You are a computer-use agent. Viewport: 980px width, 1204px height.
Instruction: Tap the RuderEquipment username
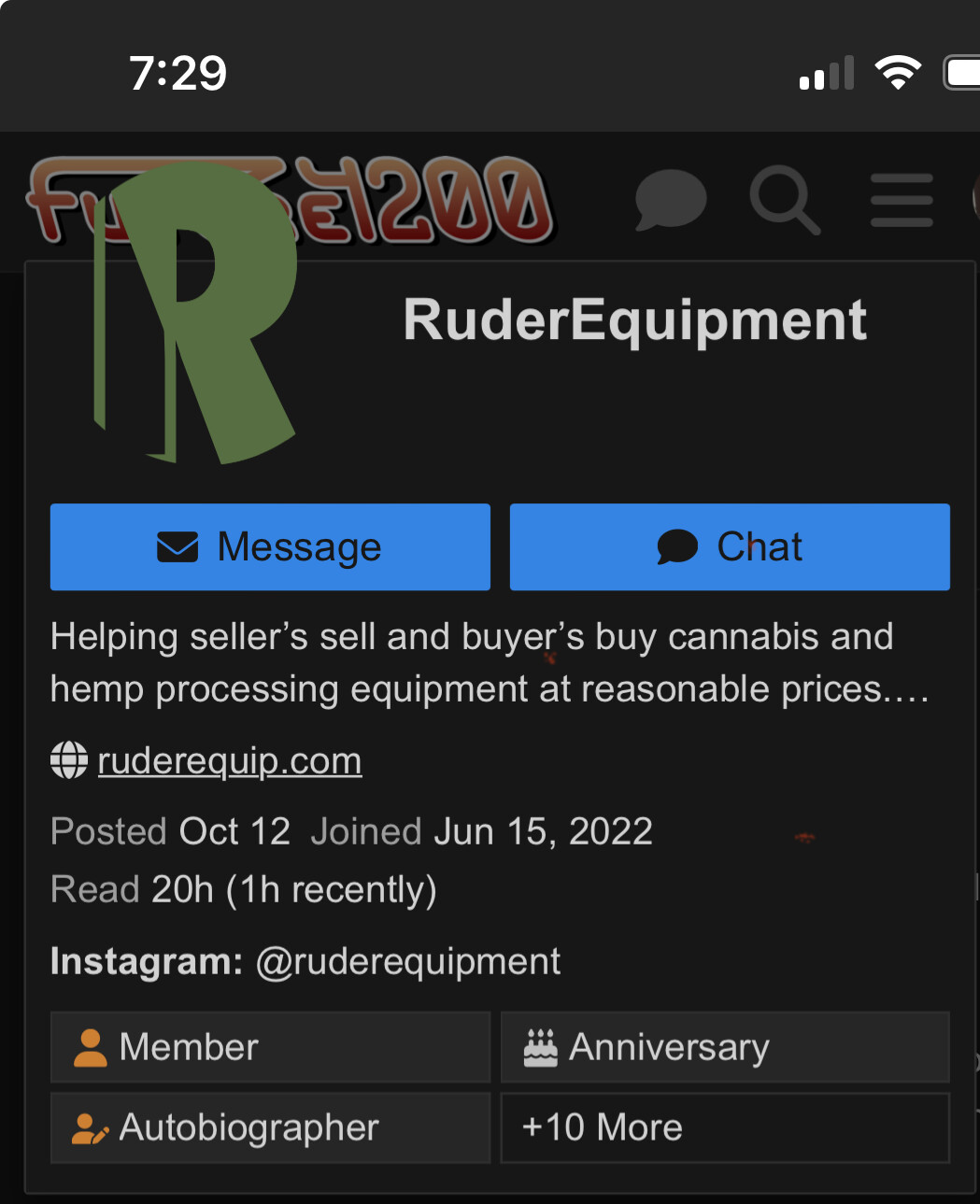(634, 320)
